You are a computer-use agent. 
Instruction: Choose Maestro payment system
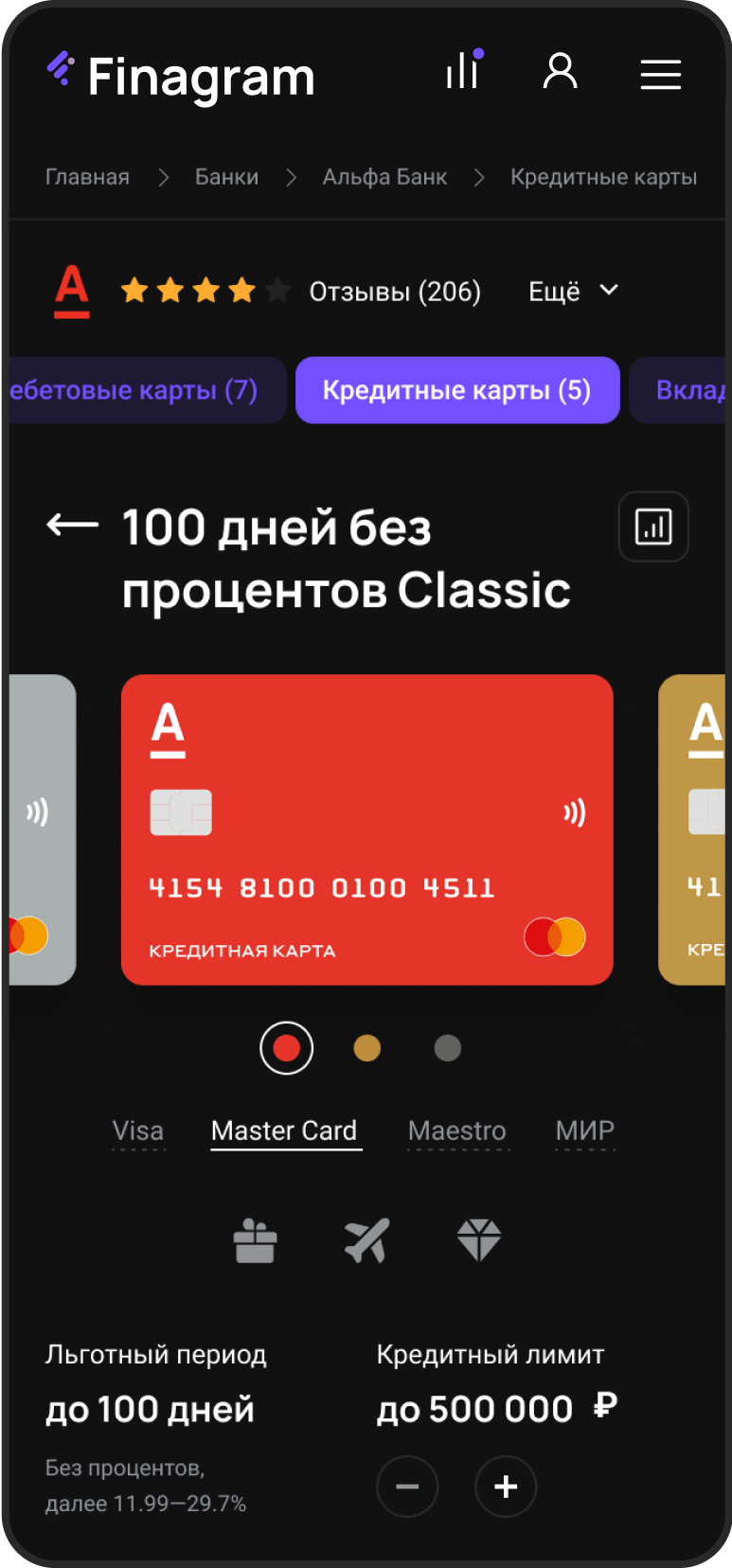pos(457,1131)
